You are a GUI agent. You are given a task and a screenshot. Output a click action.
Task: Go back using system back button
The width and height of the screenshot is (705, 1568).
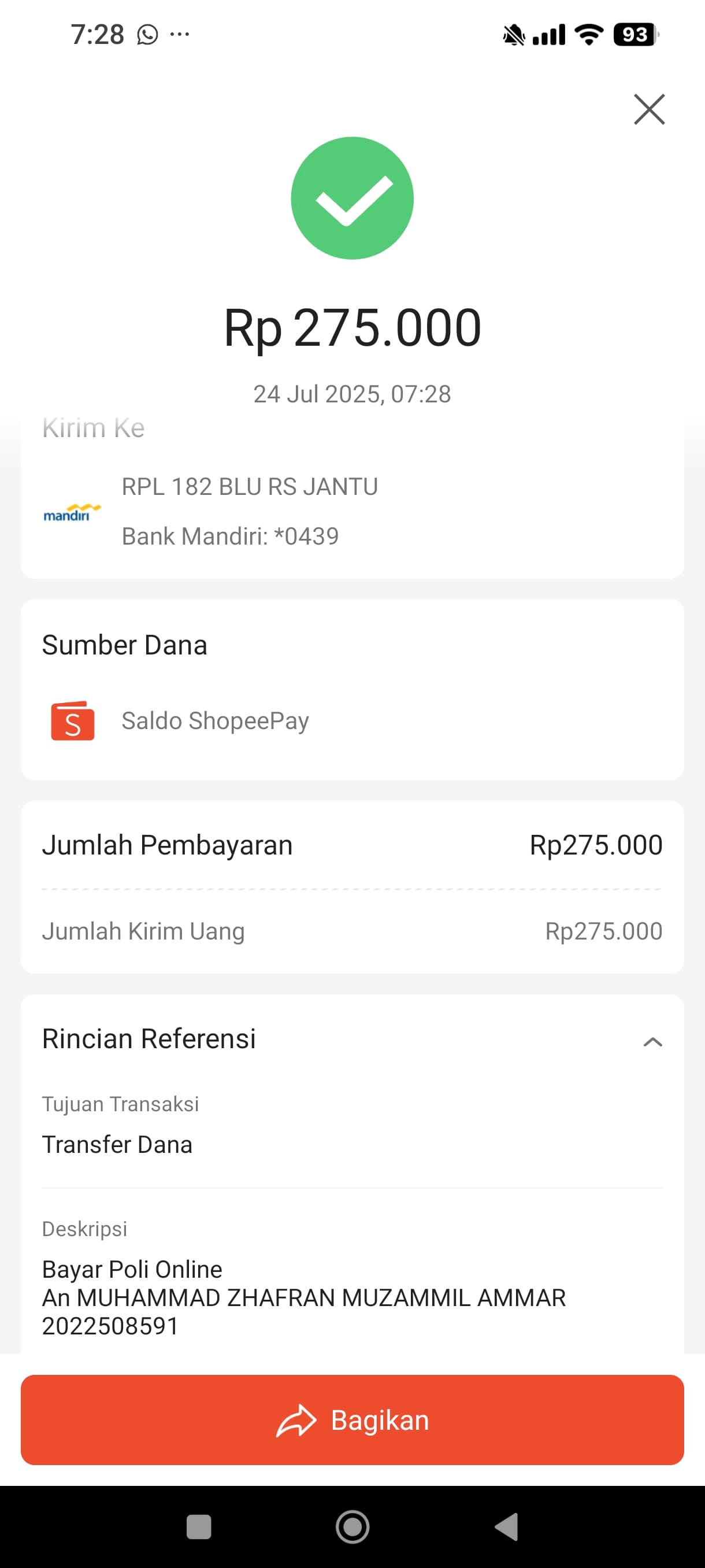tap(507, 1526)
